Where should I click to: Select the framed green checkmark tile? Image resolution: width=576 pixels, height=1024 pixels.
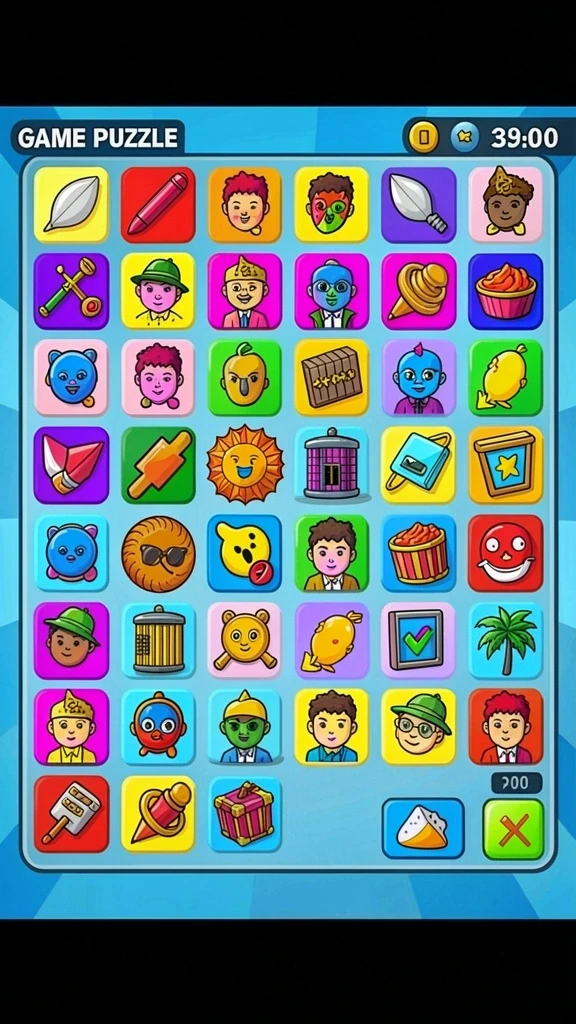click(418, 640)
